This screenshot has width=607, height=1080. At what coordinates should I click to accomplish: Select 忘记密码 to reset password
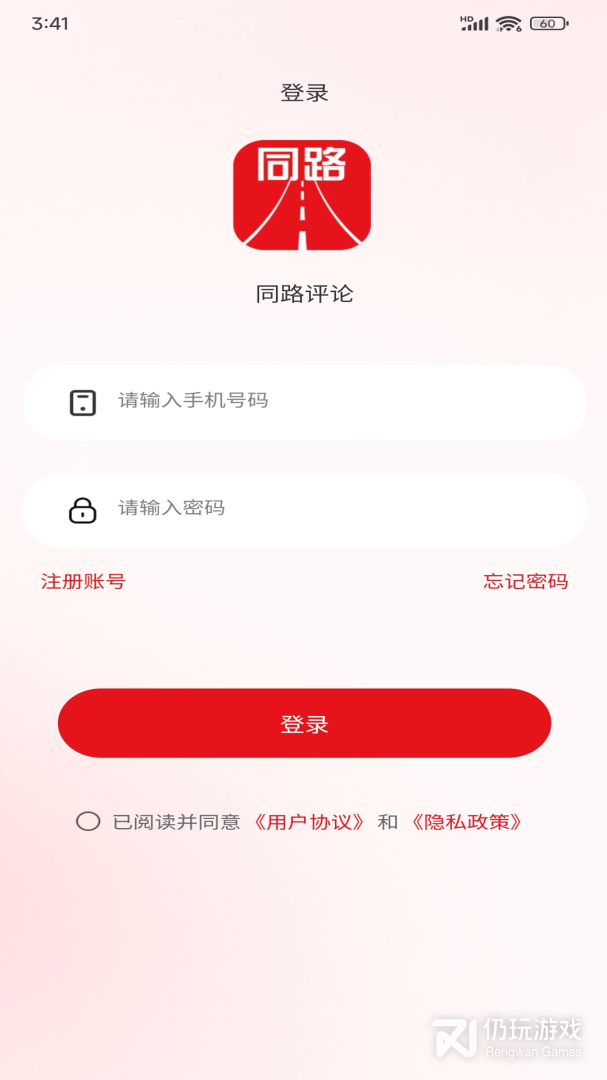click(526, 582)
